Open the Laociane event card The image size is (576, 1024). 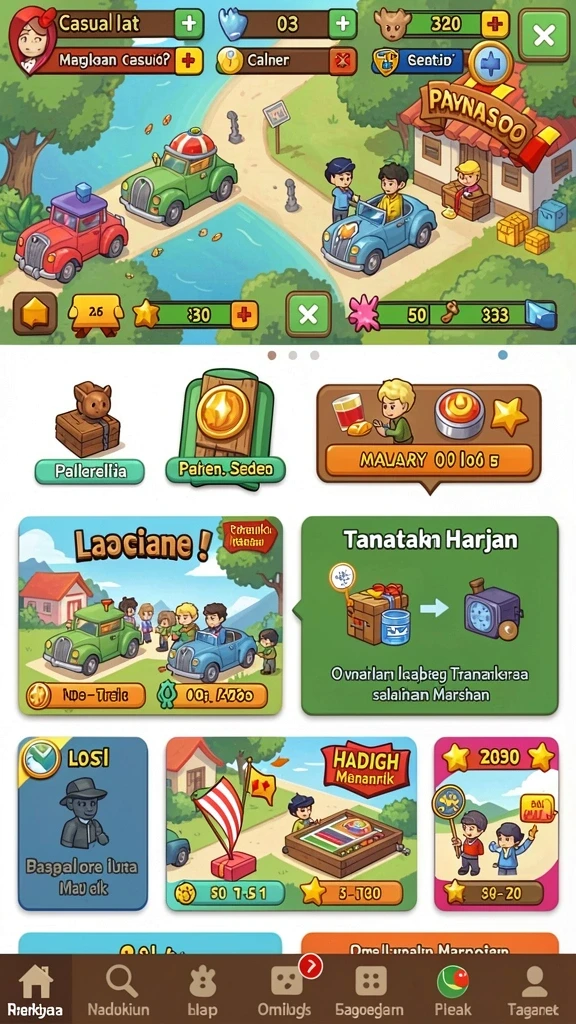(x=151, y=616)
